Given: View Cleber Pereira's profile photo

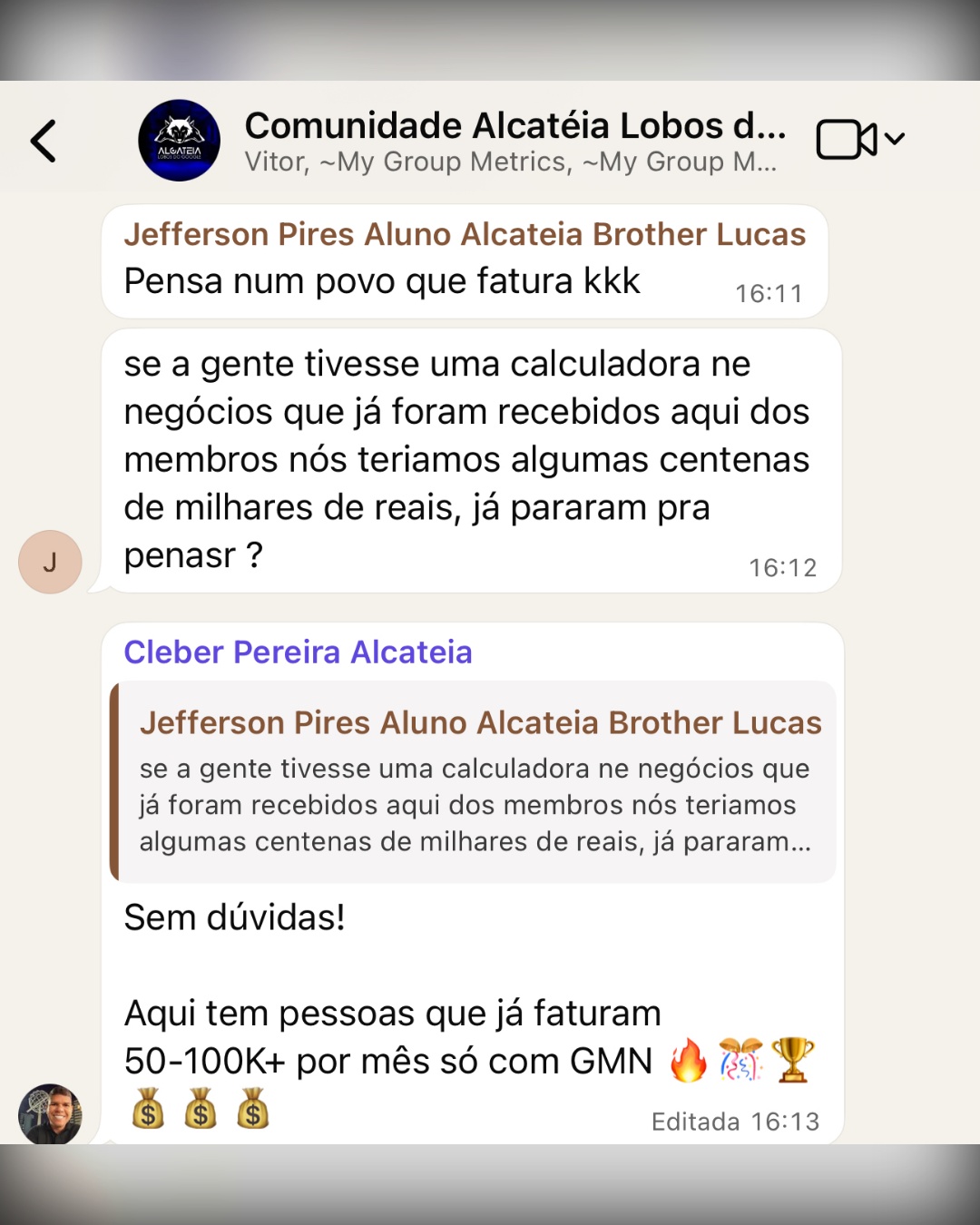Looking at the screenshot, I should [x=50, y=1113].
